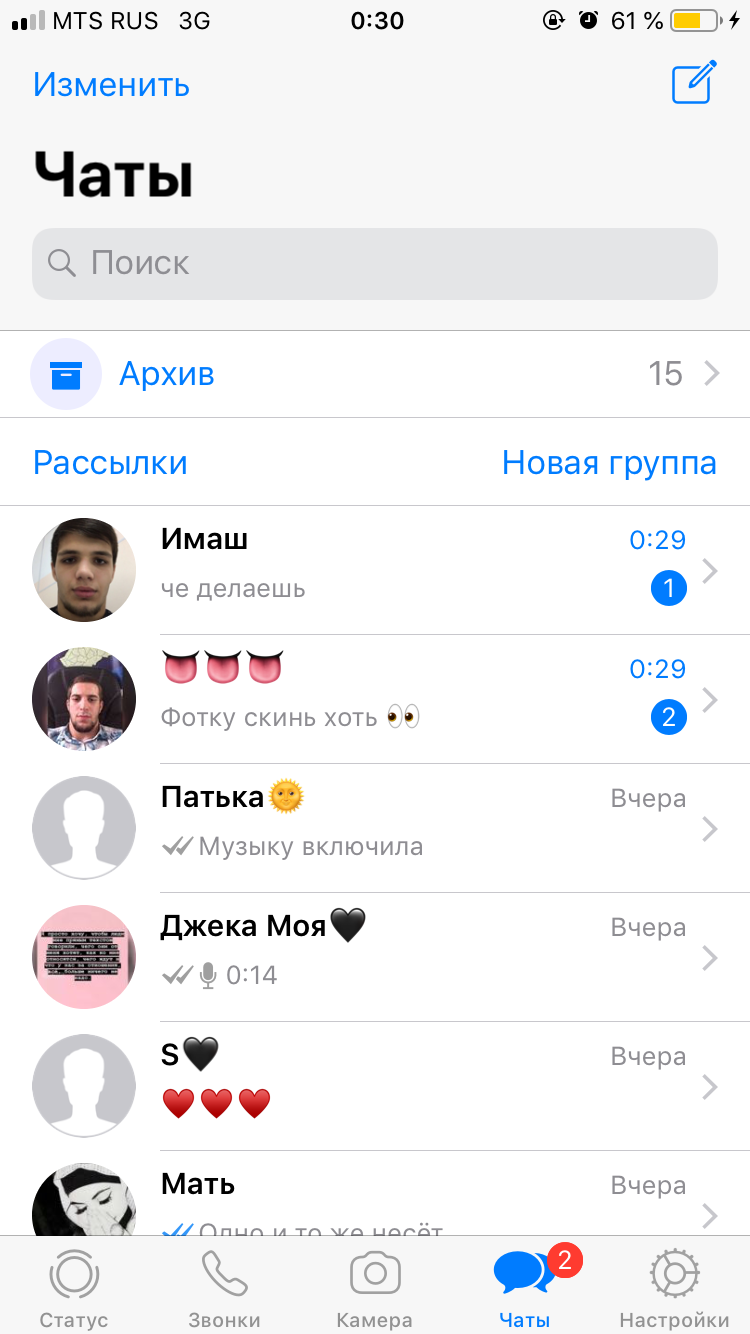Open the chat with Имаш
This screenshot has height=1334, width=750.
coord(375,570)
